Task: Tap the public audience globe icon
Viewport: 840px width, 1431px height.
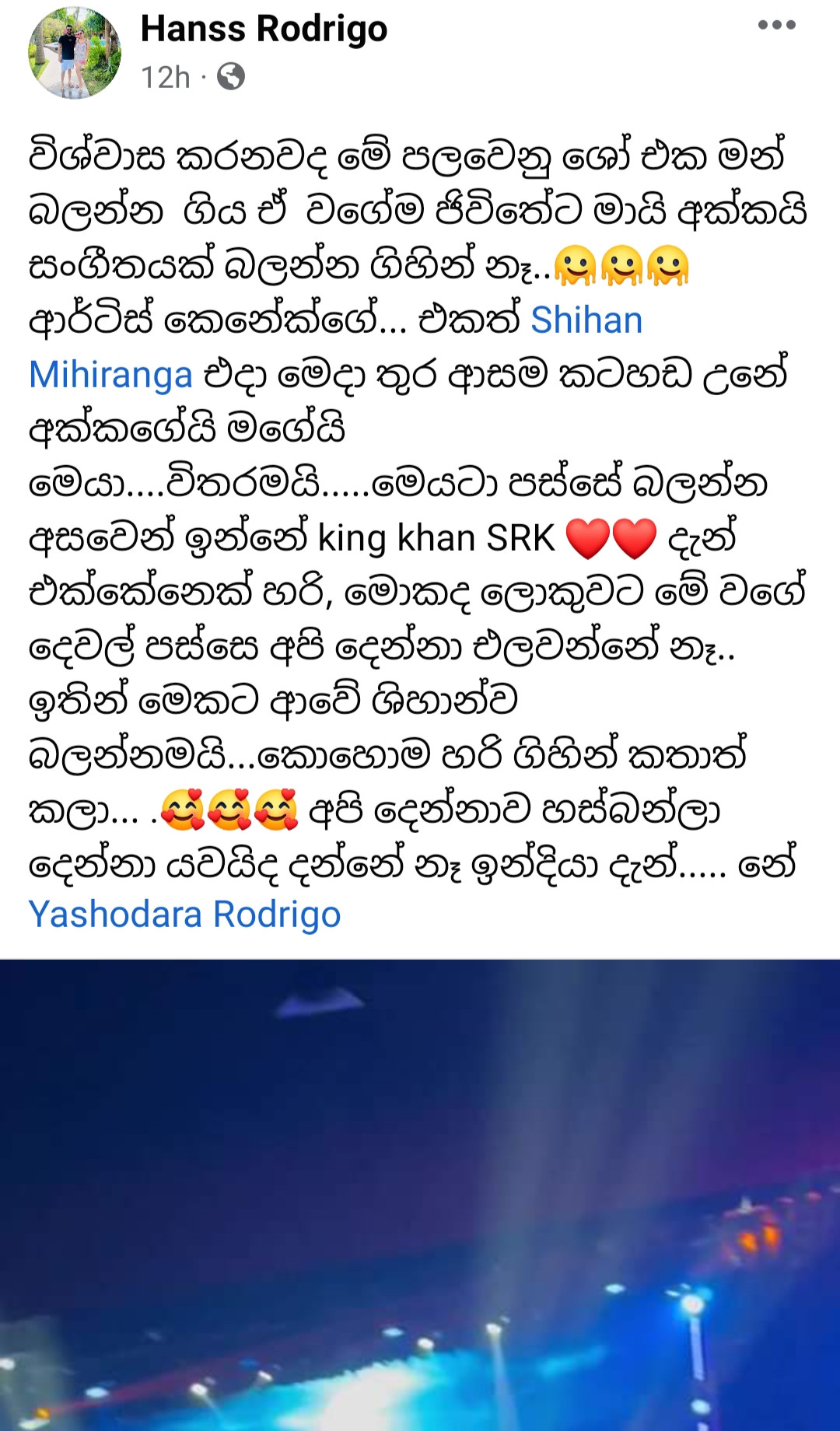Action: click(x=231, y=76)
